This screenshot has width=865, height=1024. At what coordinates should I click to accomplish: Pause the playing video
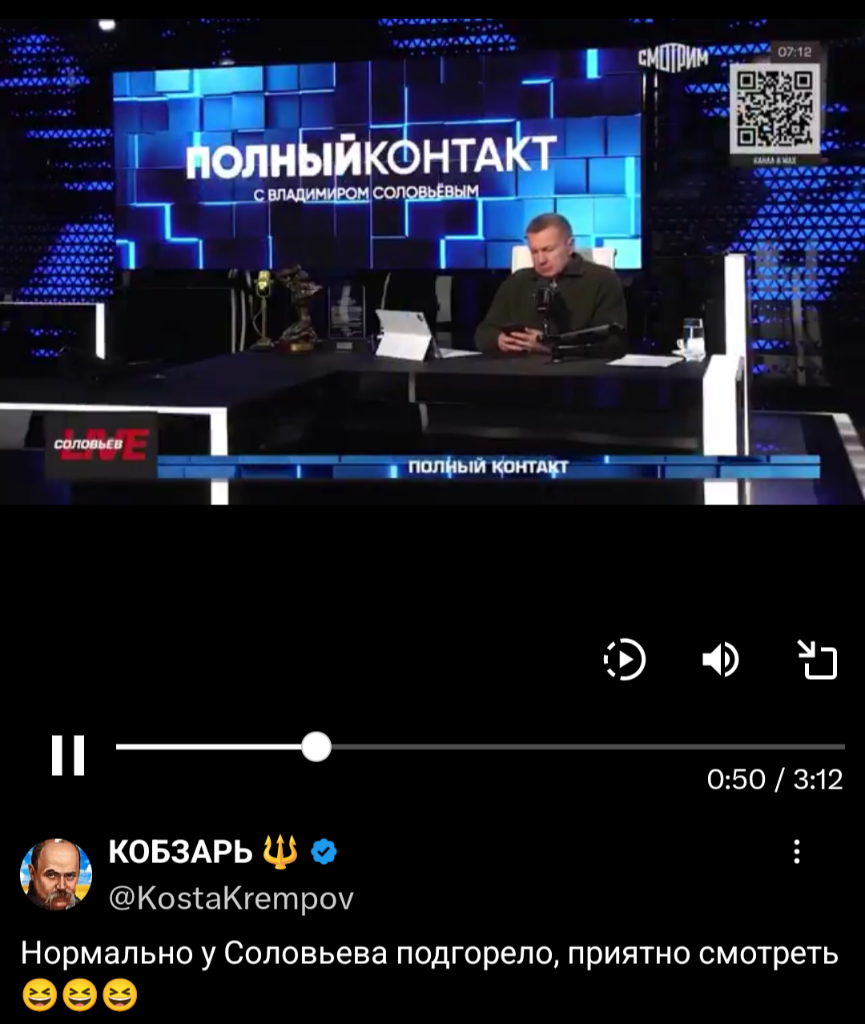pyautogui.click(x=68, y=755)
